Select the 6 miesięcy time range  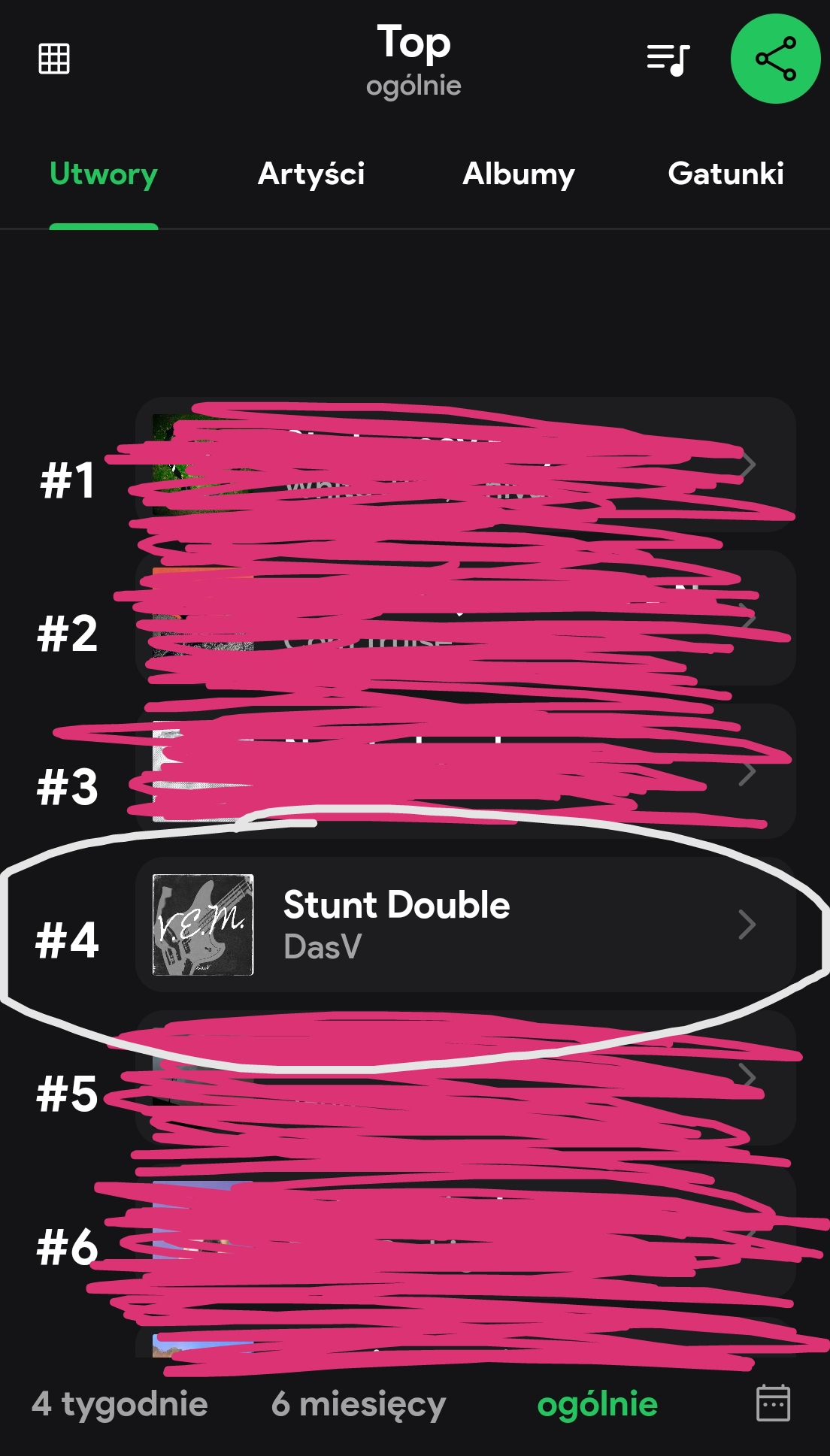click(x=359, y=1403)
